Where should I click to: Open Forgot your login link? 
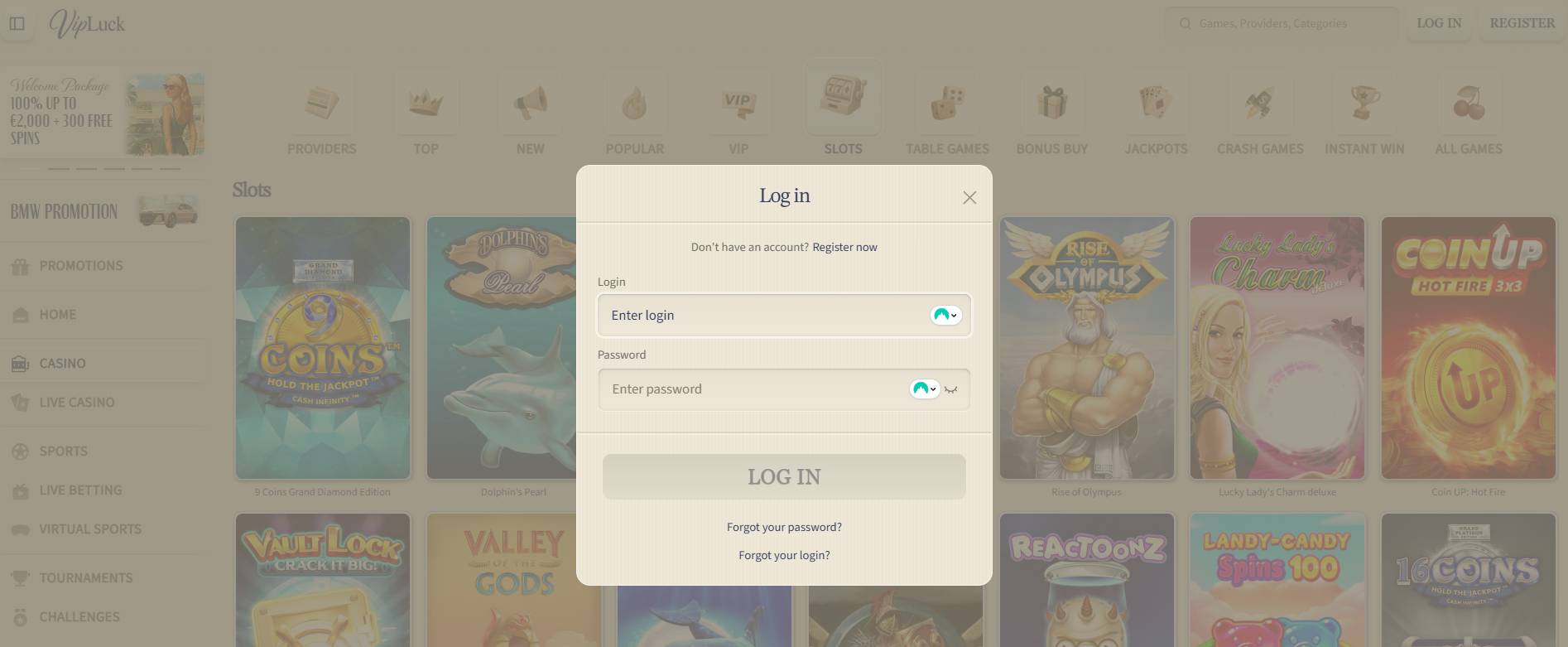click(784, 555)
